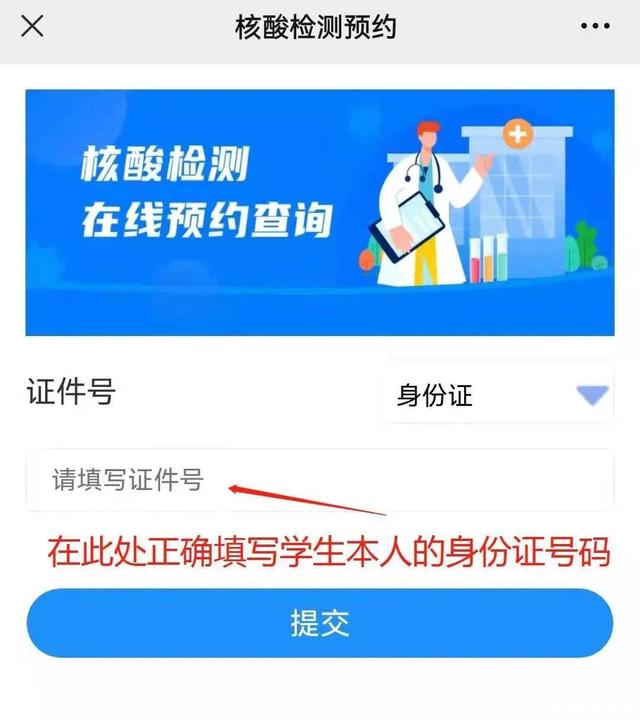The width and height of the screenshot is (640, 720).
Task: Focus the 请填写证件号 input field
Action: click(320, 480)
